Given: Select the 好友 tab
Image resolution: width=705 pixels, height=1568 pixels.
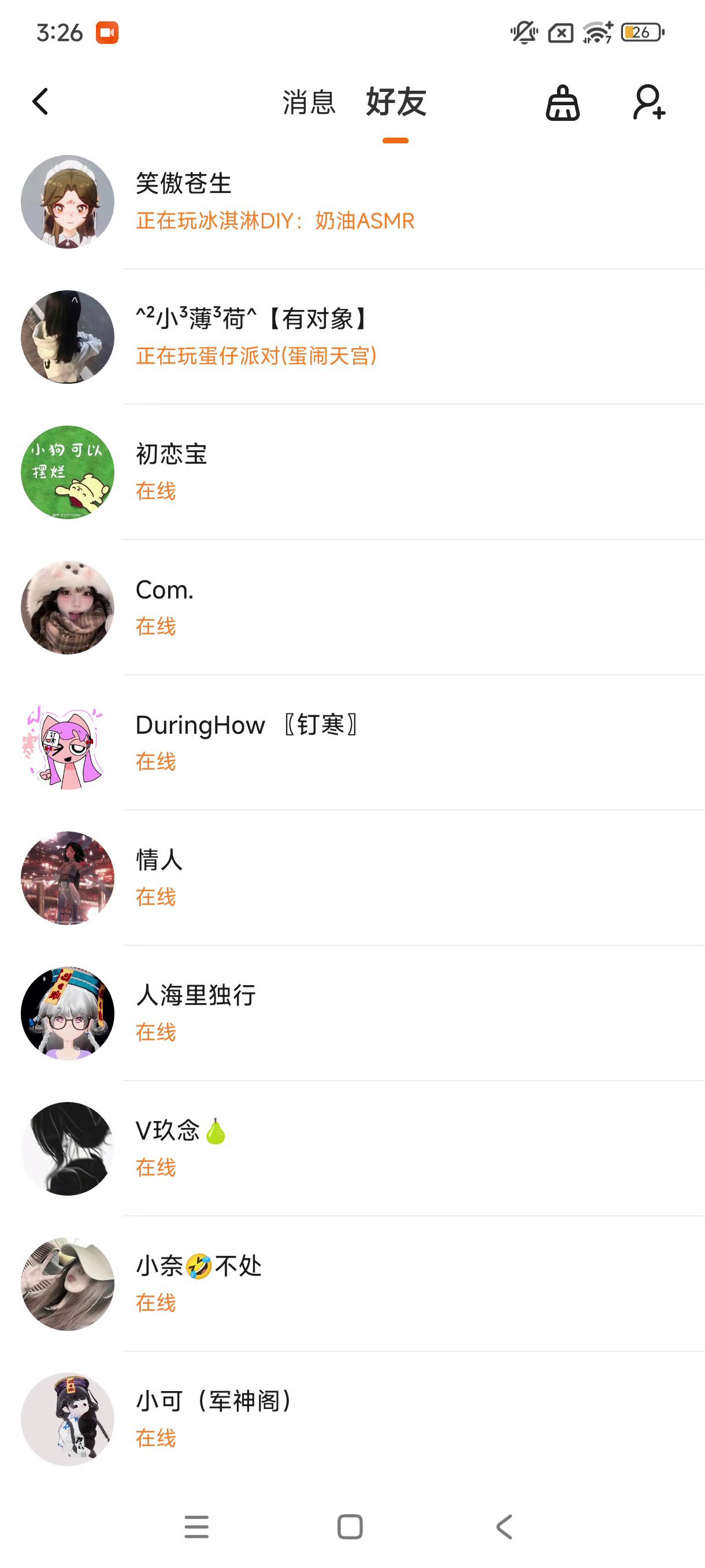Looking at the screenshot, I should [395, 102].
